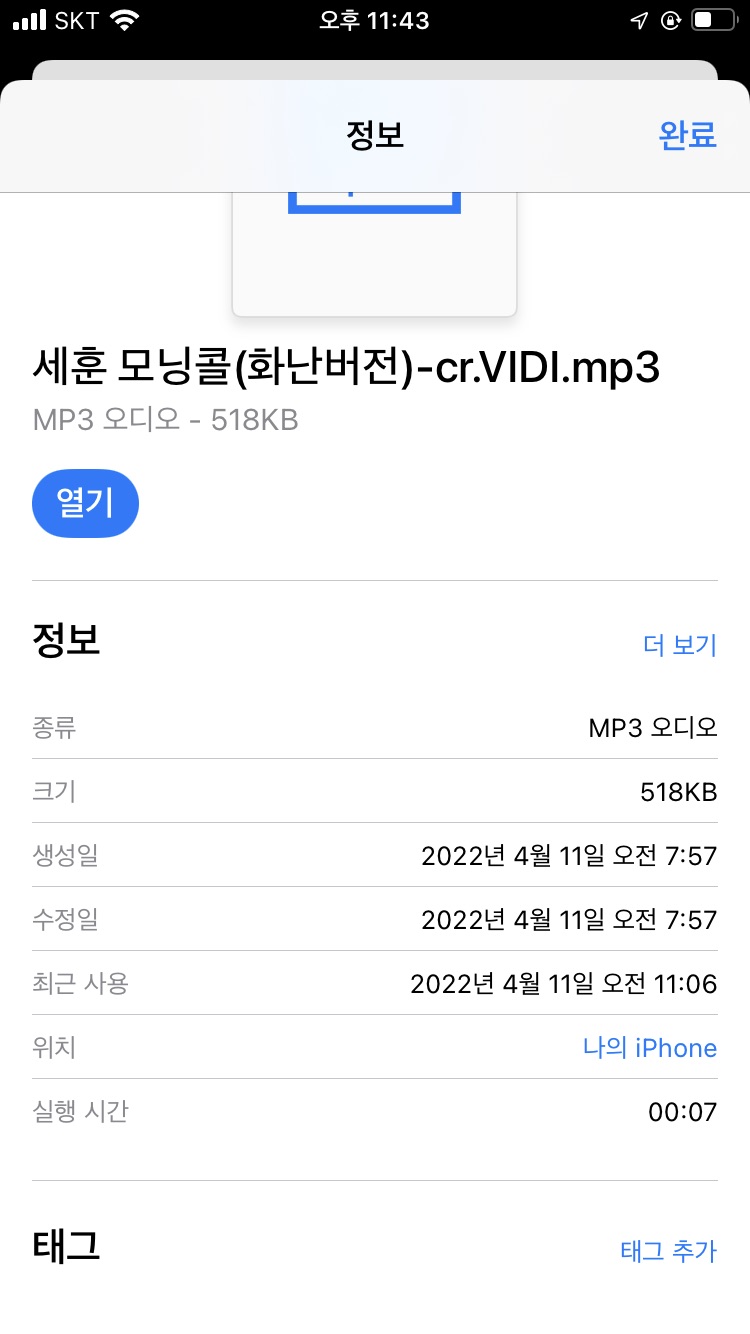This screenshot has width=750, height=1334.
Task: Tap the 종류 row showing MP3 오디오
Action: (x=374, y=729)
